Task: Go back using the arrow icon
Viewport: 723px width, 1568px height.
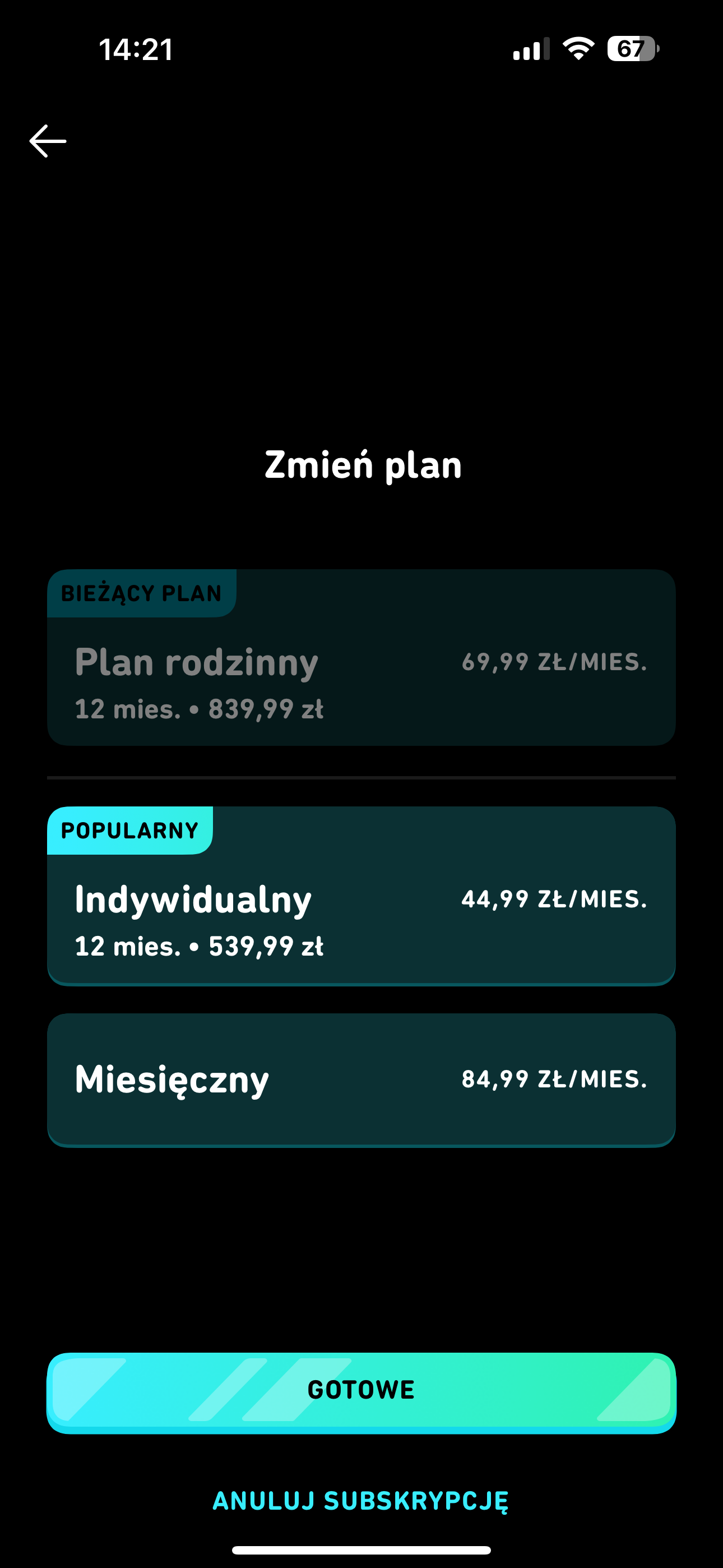Action: click(48, 141)
